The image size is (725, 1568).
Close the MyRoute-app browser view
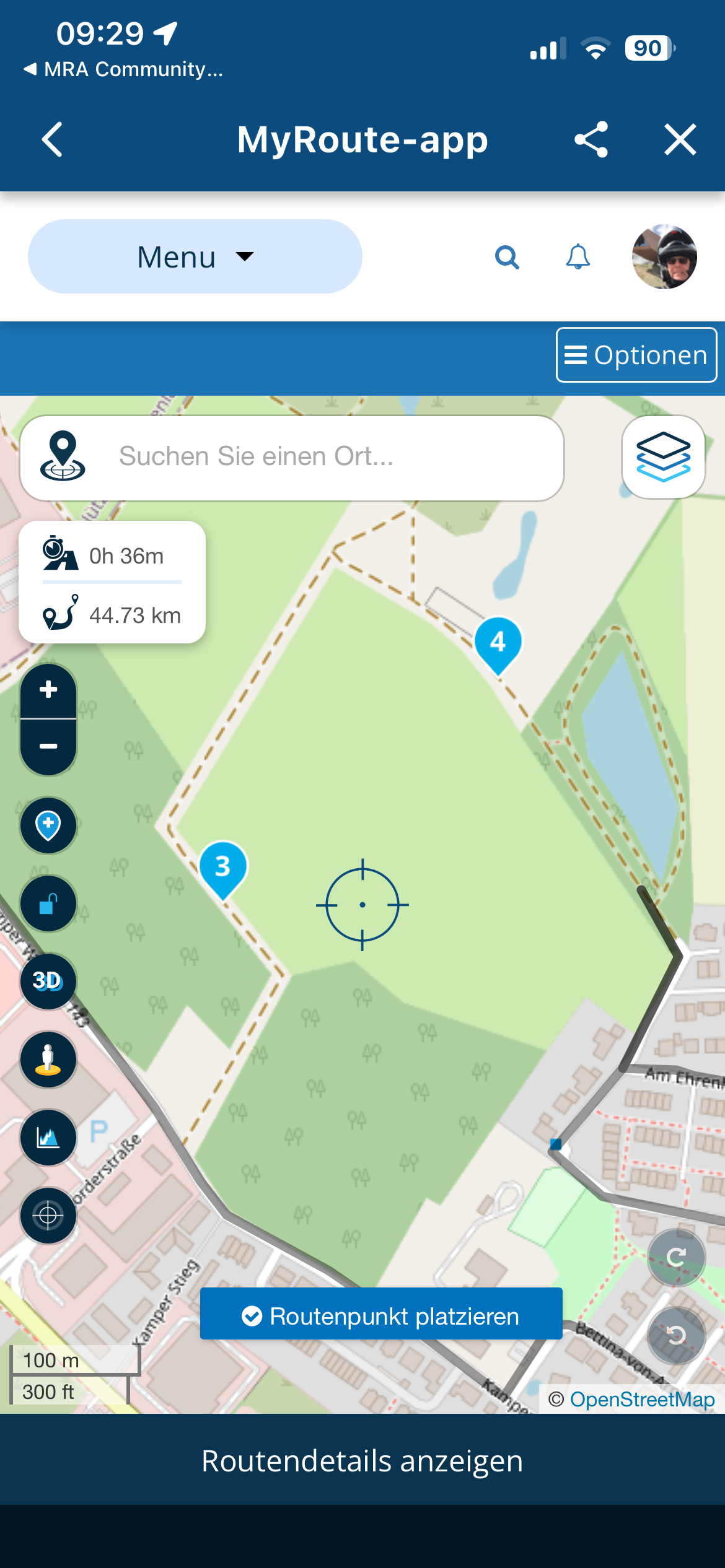[680, 139]
